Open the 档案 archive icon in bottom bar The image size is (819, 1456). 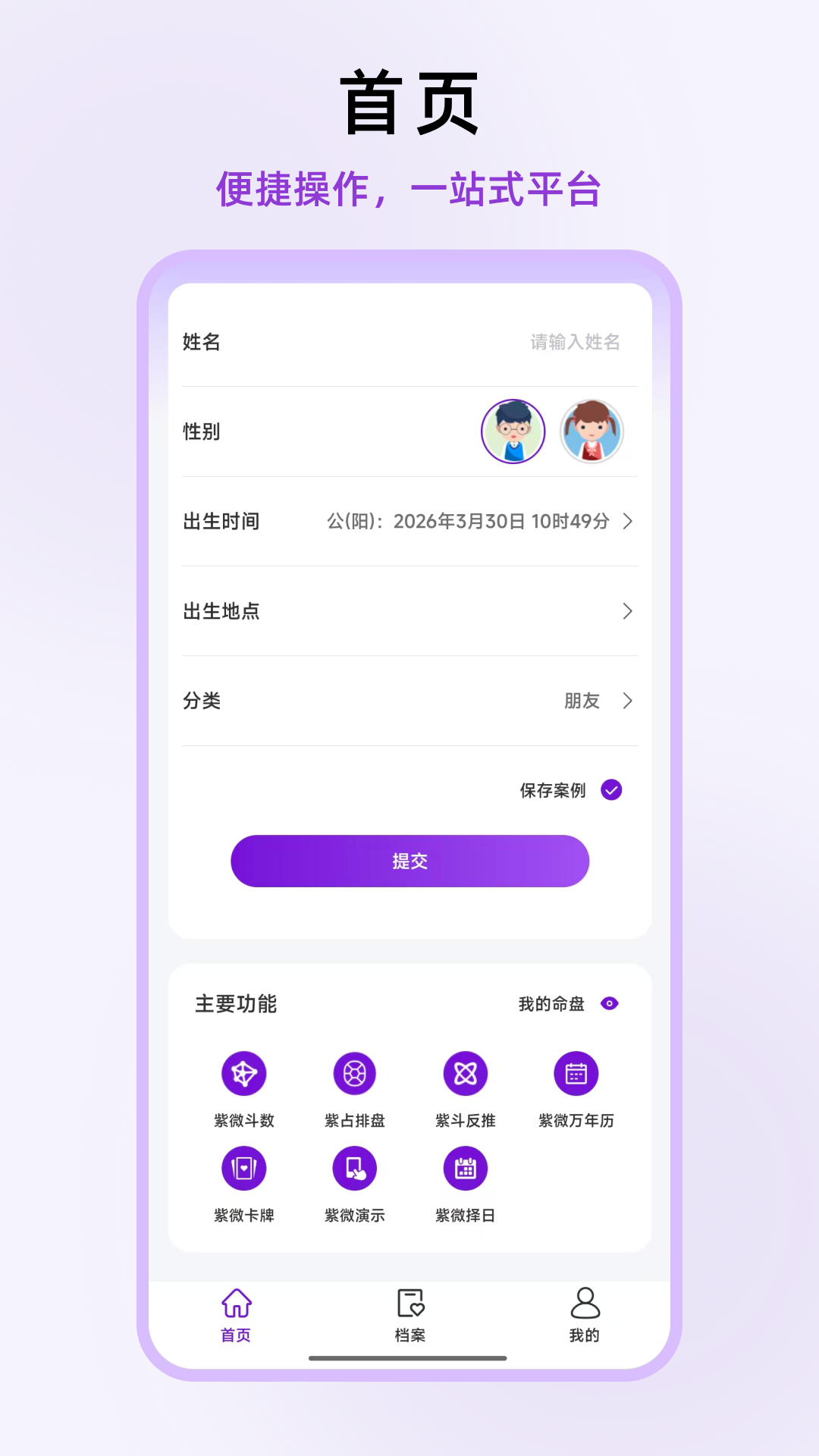tap(409, 1316)
